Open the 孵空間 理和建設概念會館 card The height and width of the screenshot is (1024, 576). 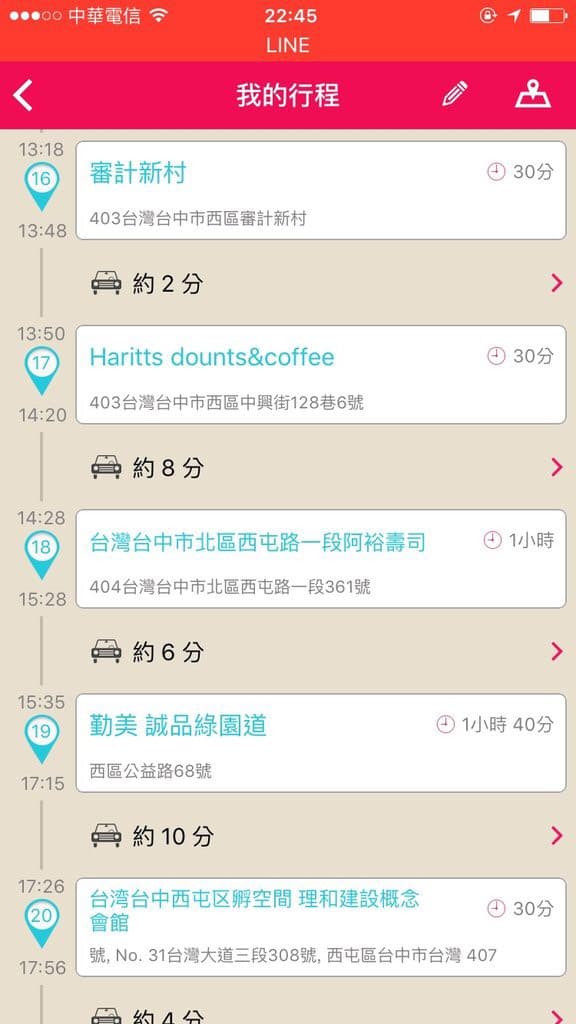(321, 927)
